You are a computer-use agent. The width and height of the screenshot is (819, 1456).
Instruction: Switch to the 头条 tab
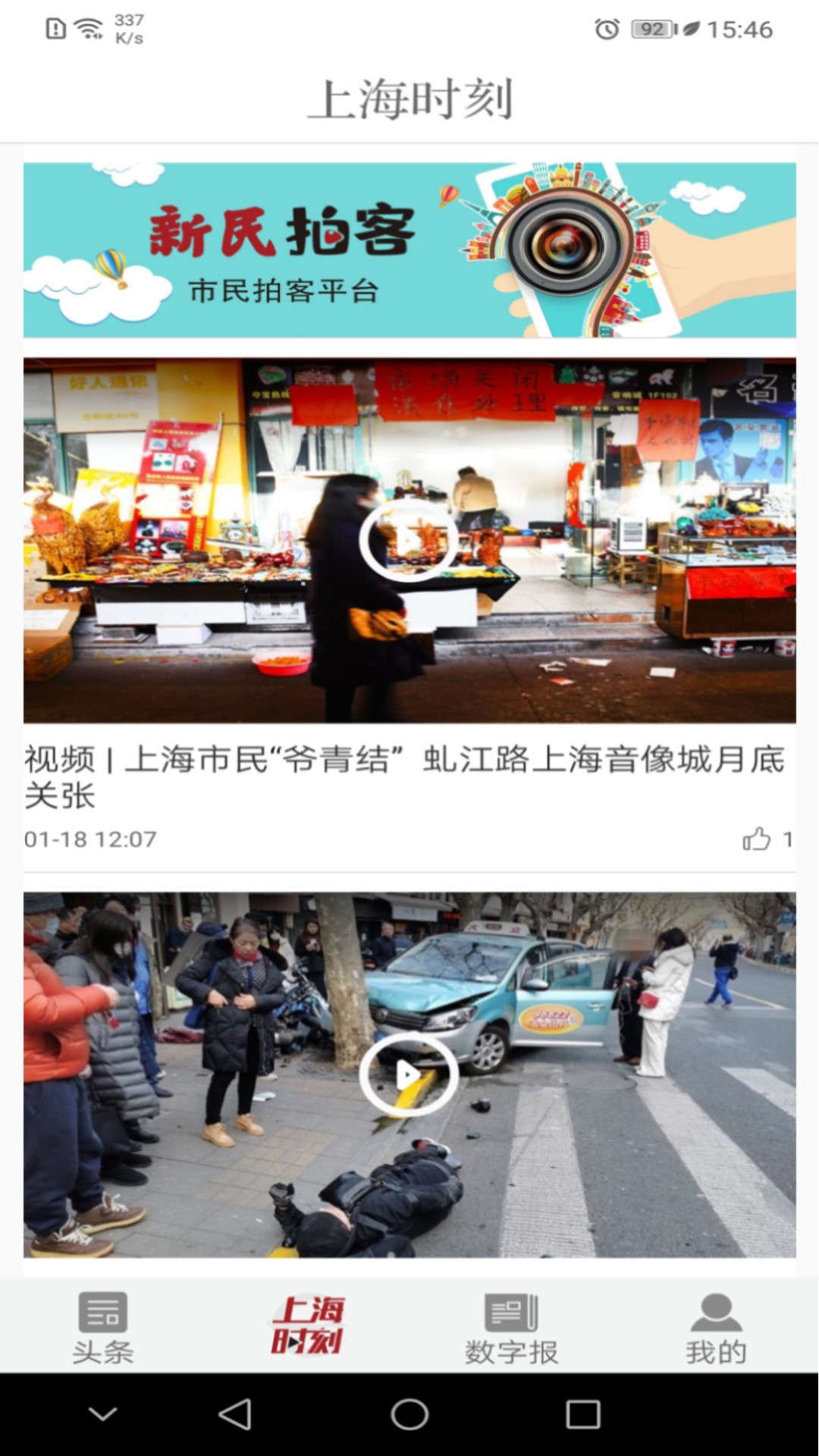point(103,1327)
